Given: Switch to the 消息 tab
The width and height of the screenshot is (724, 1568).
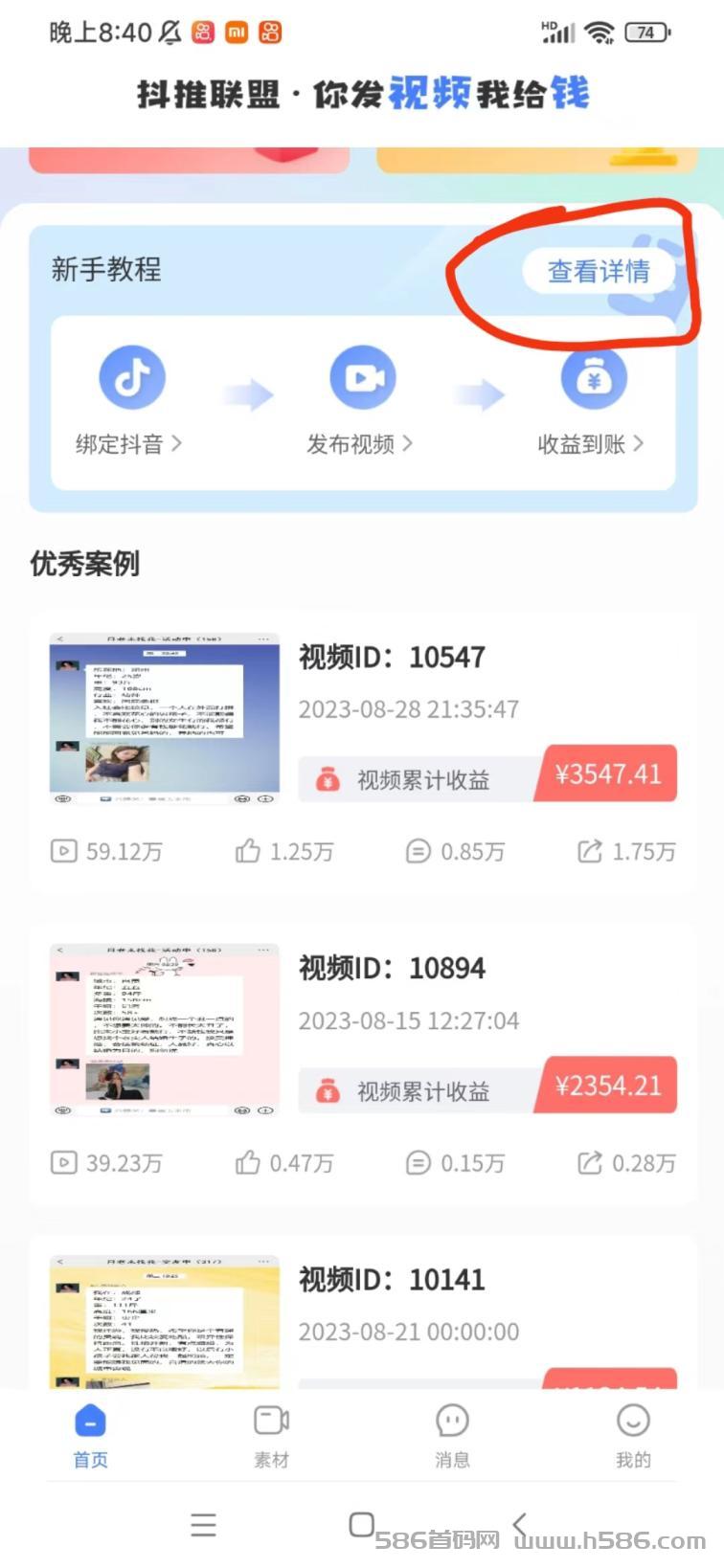Looking at the screenshot, I should click(452, 1435).
